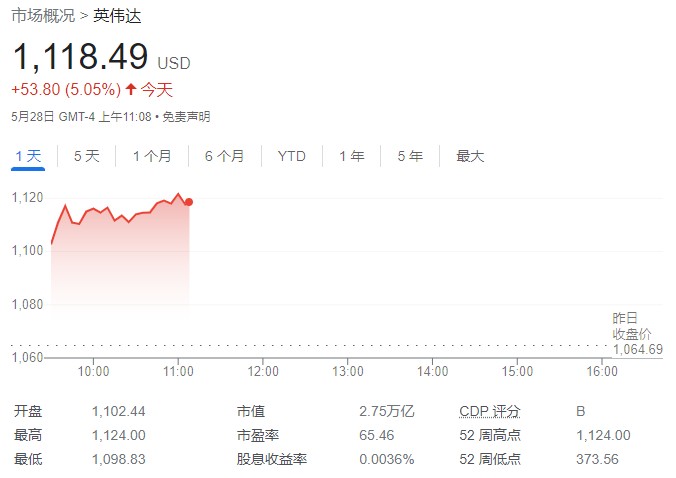Select the 5 天 chart range
This screenshot has width=676, height=478.
point(87,156)
